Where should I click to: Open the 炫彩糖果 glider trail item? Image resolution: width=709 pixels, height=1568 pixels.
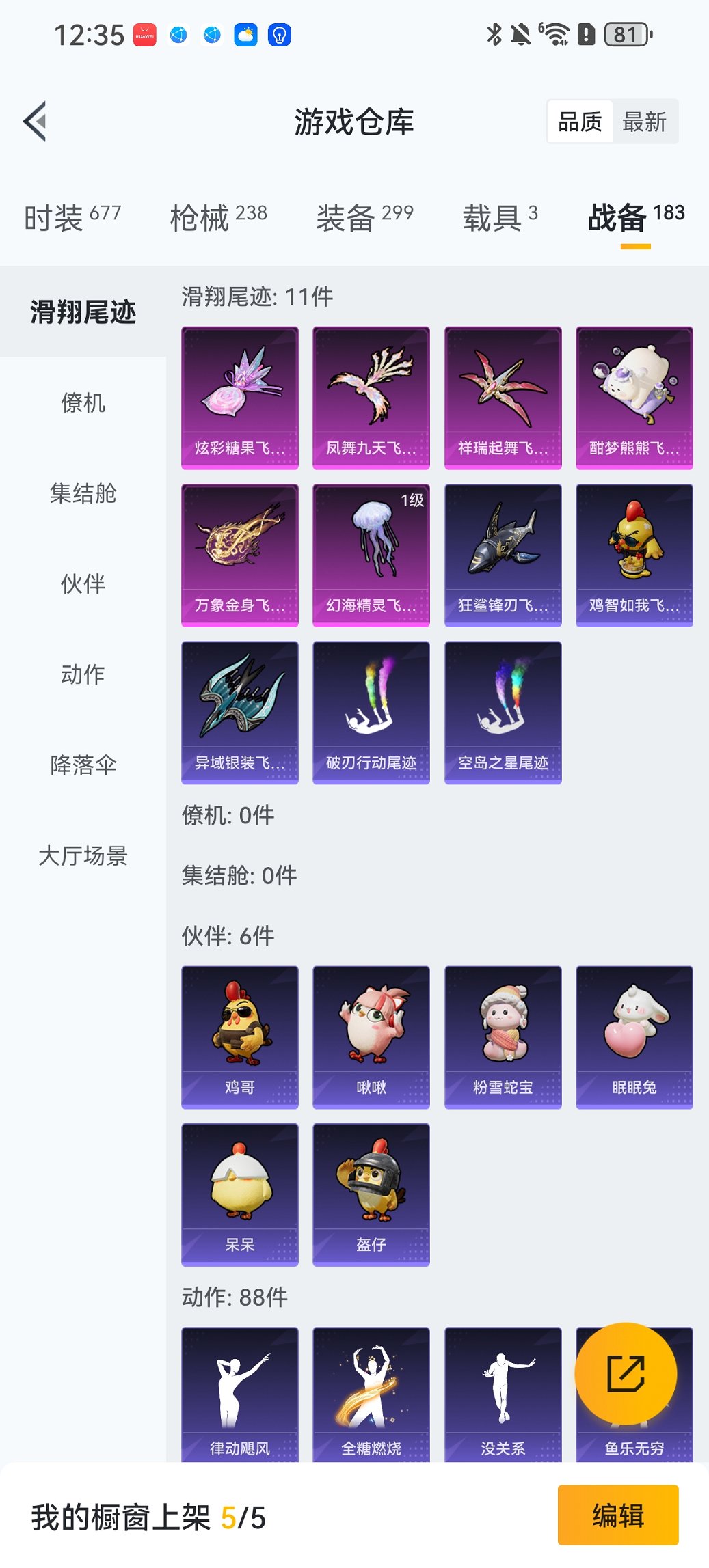240,398
